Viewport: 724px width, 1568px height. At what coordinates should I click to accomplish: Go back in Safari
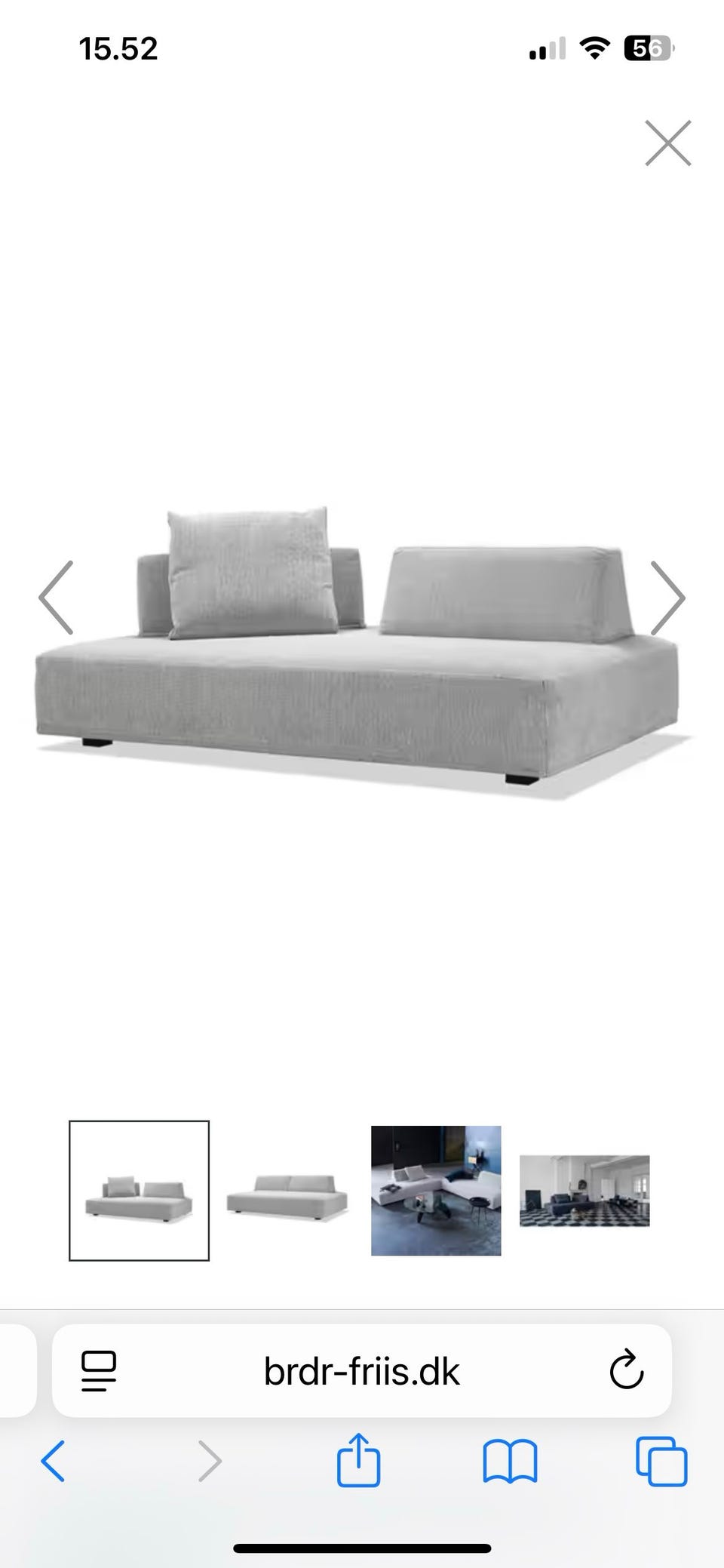[53, 1461]
